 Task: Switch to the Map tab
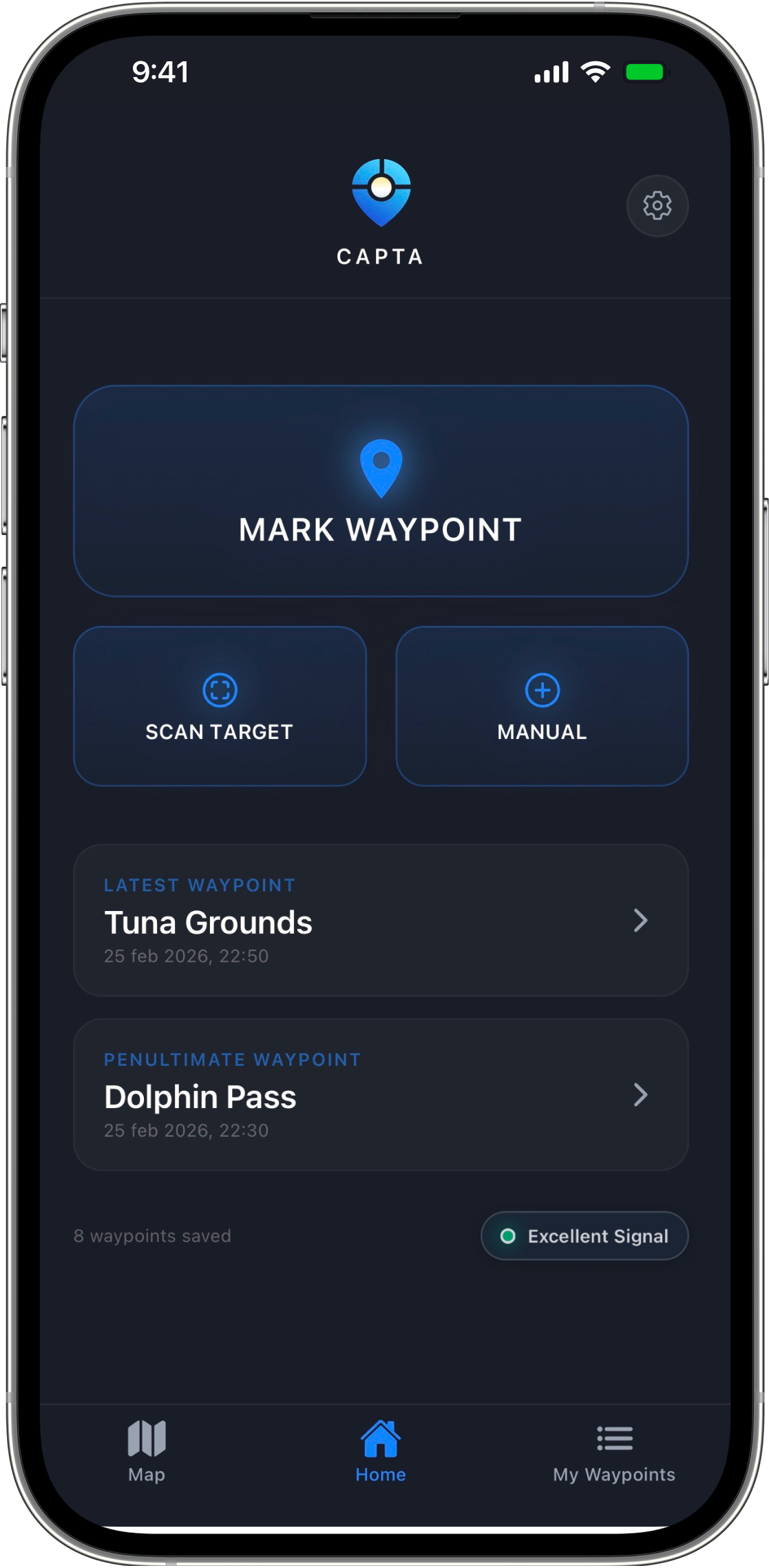point(147,1450)
